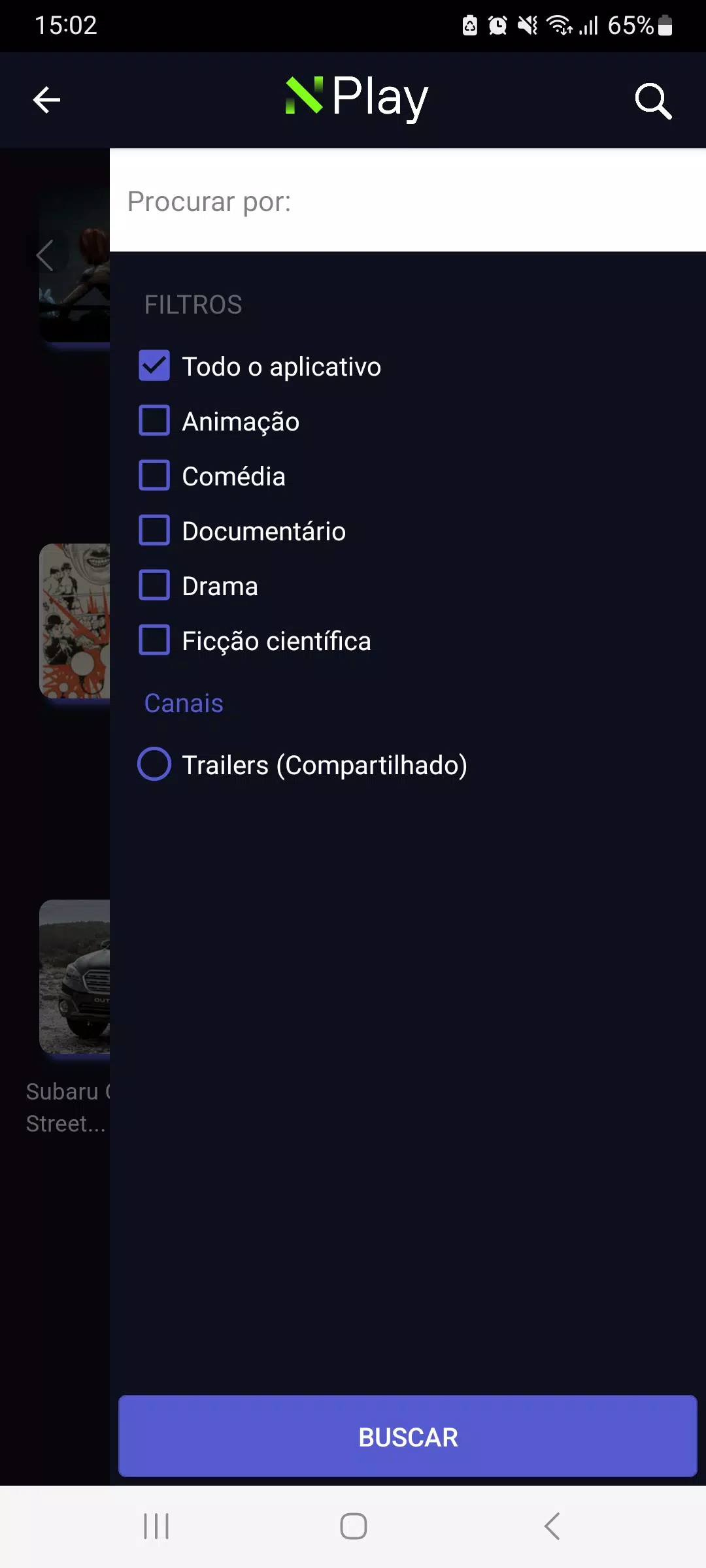Viewport: 706px width, 1568px height.
Task: Open the Subaru Street thumbnail
Action: [74, 978]
